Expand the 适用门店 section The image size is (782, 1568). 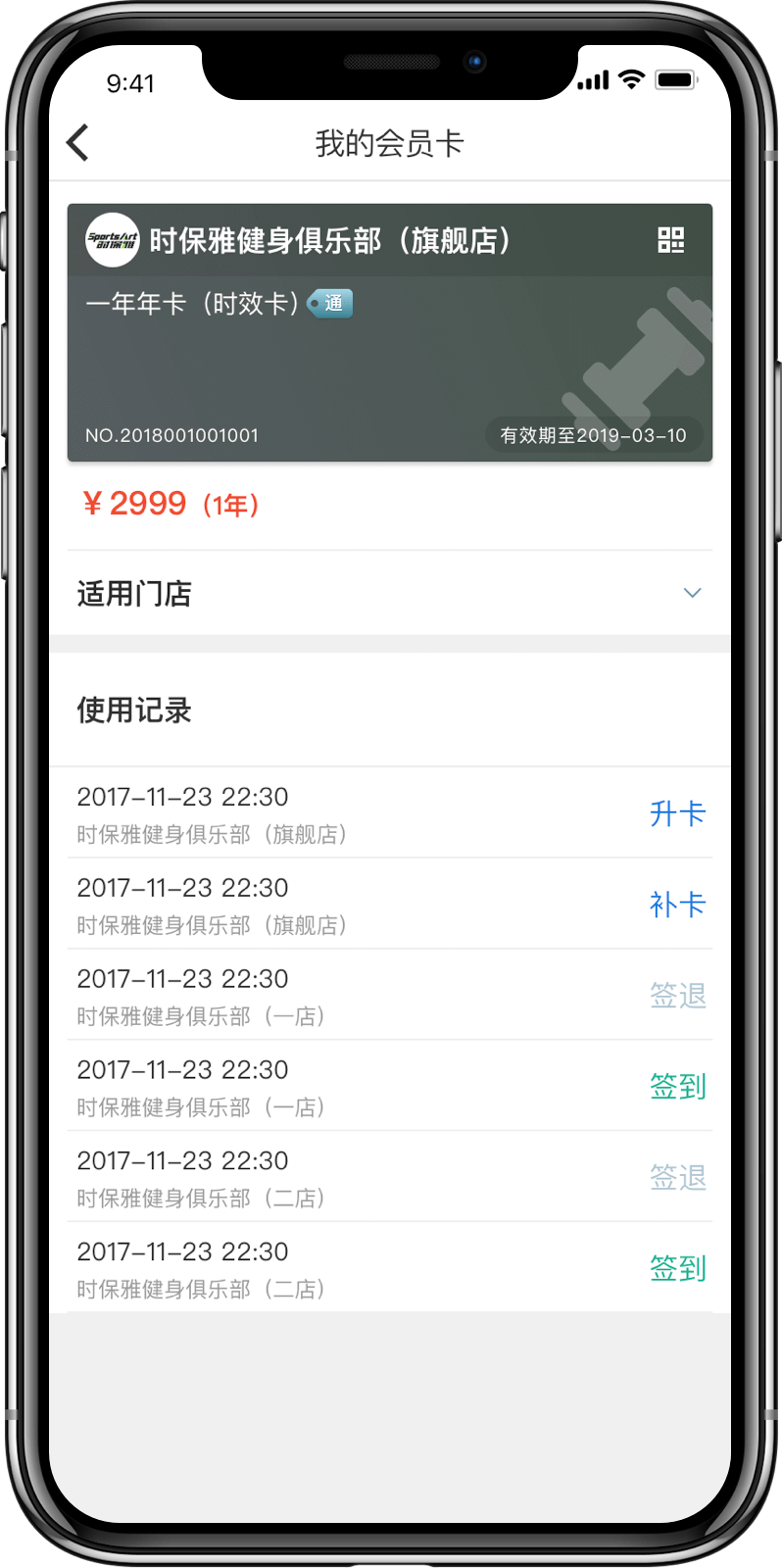(692, 593)
